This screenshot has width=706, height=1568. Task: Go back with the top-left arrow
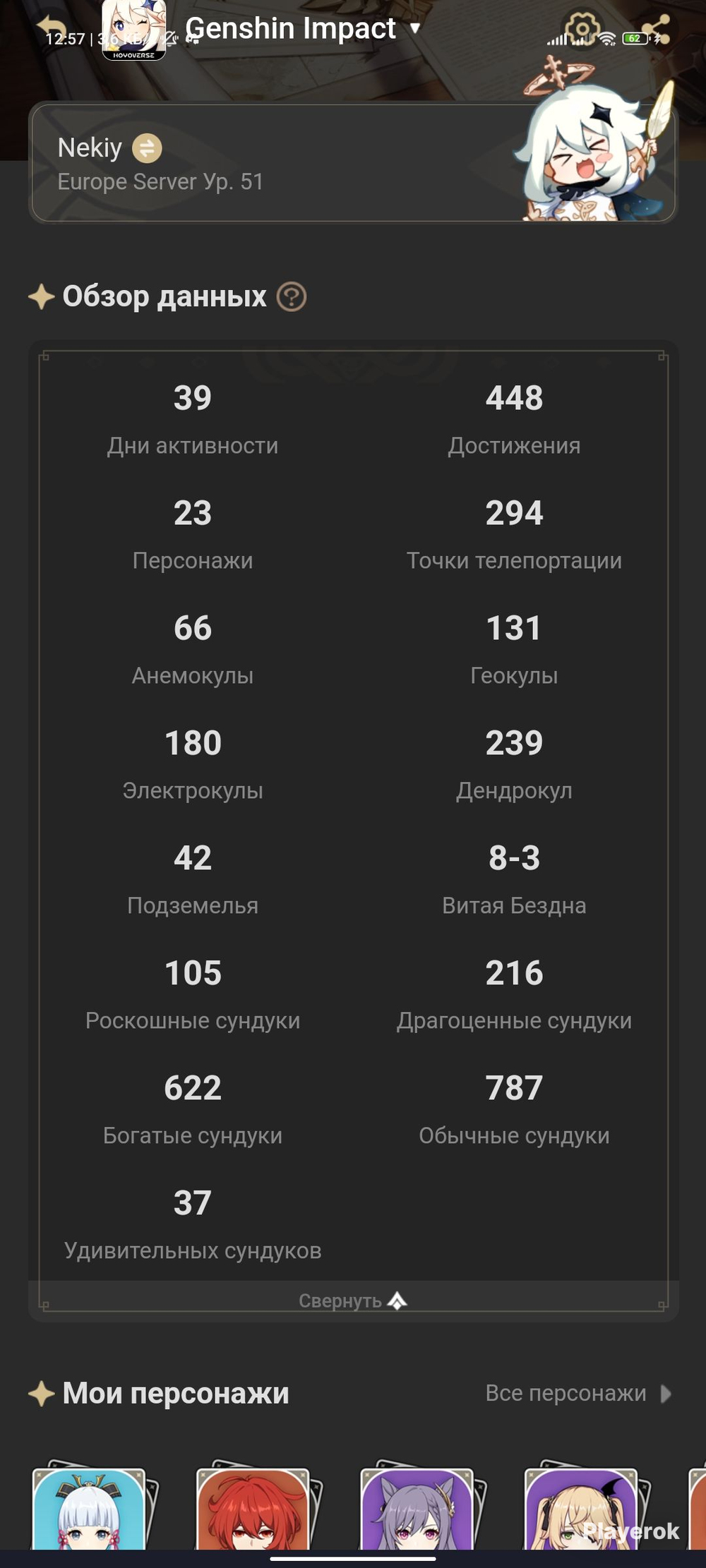[x=51, y=30]
